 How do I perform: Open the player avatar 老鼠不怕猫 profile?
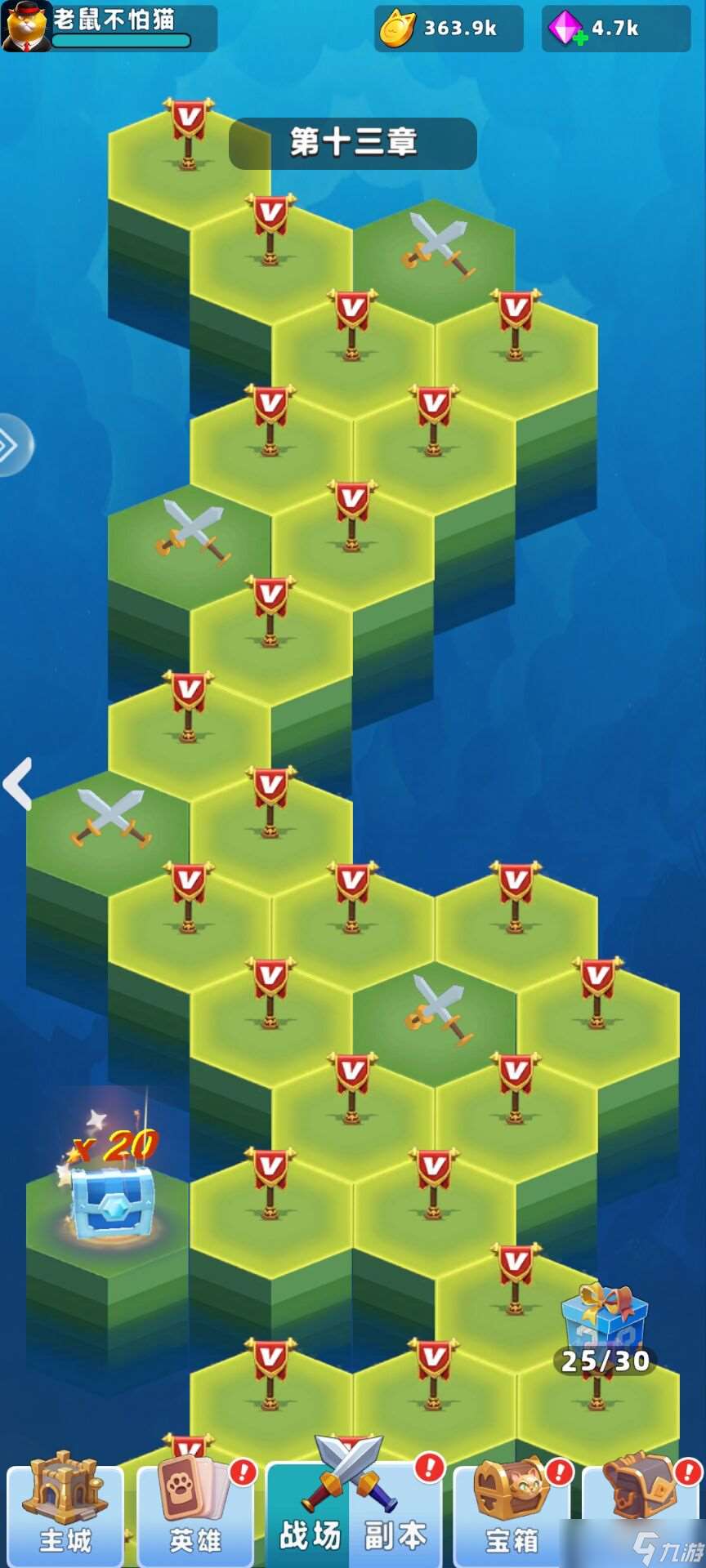26,26
